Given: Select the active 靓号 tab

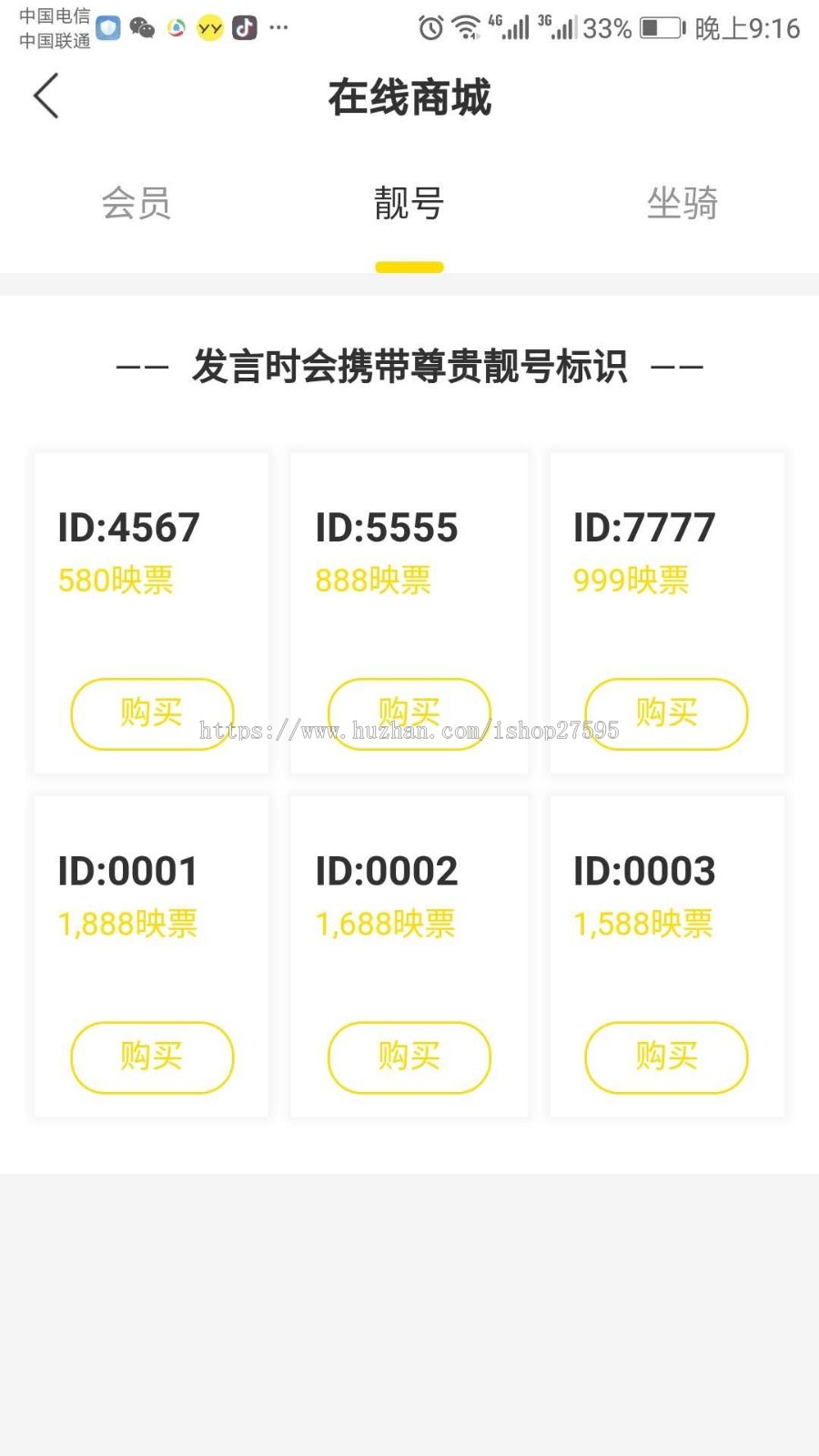Looking at the screenshot, I should tap(408, 204).
